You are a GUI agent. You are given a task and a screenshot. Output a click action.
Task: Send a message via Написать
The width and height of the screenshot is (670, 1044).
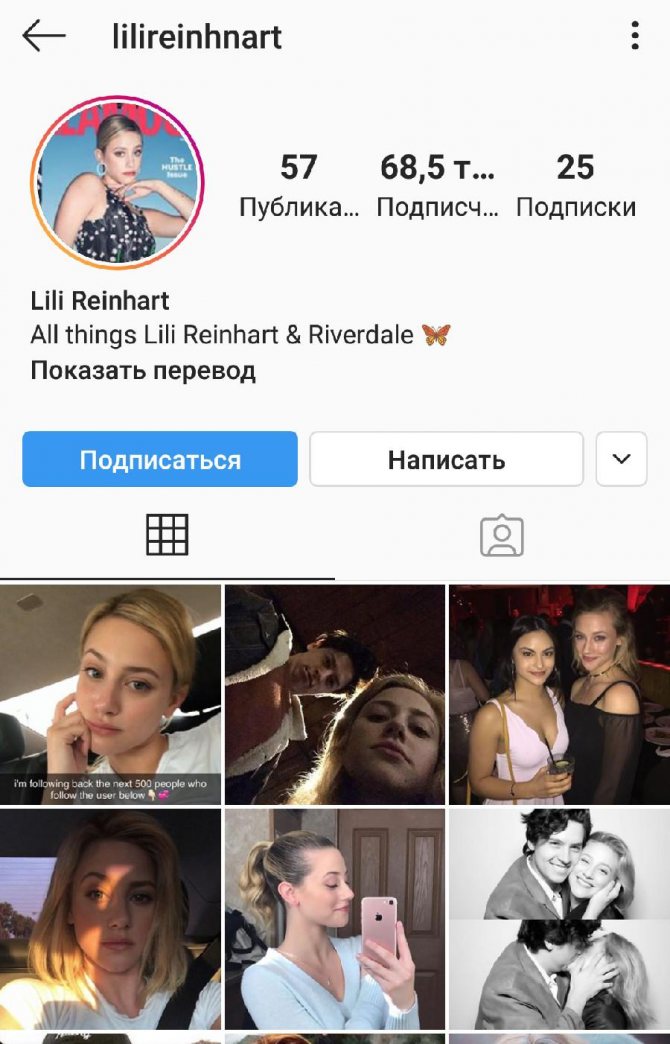pyautogui.click(x=446, y=459)
